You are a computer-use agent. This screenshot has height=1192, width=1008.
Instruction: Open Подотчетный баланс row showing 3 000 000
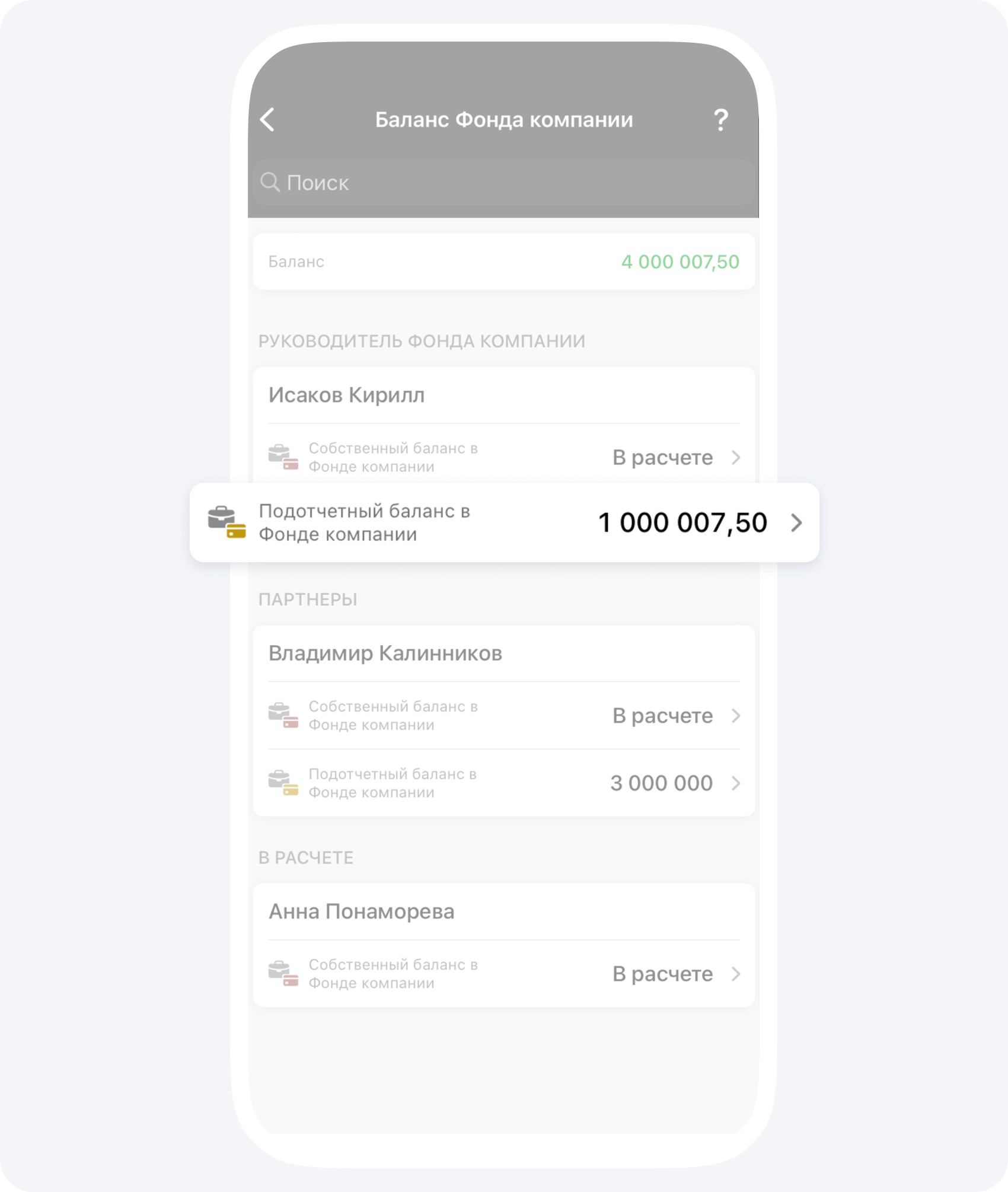pos(504,783)
